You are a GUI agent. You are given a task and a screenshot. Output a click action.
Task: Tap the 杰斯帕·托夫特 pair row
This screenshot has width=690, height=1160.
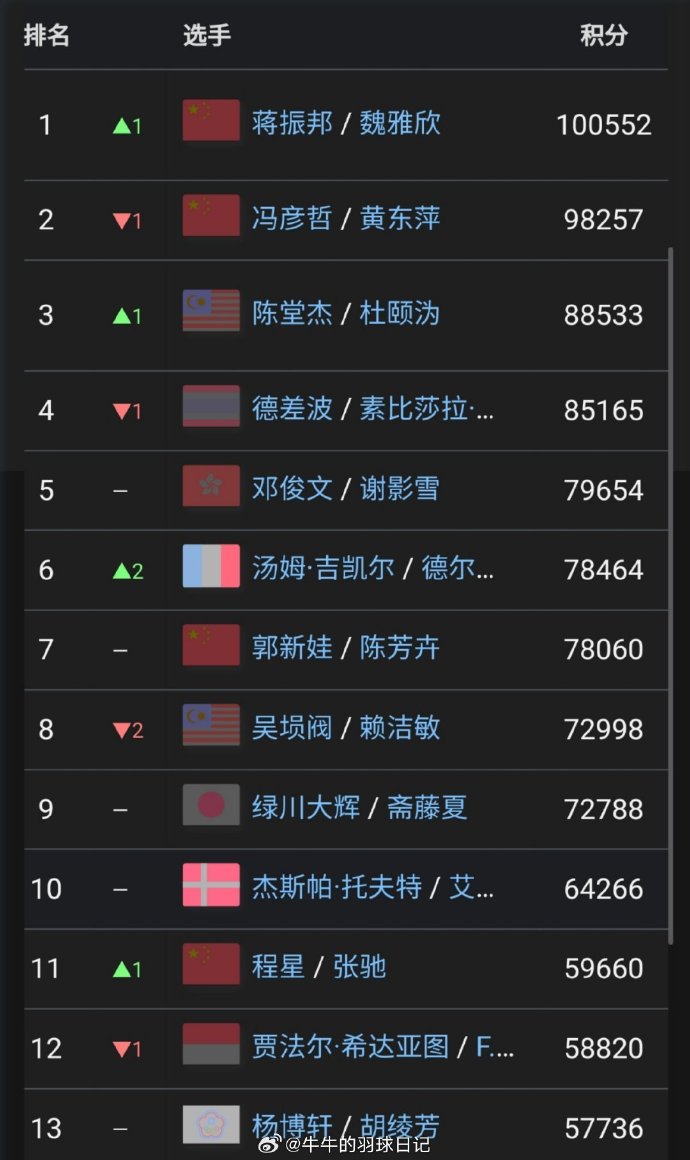[x=372, y=888]
